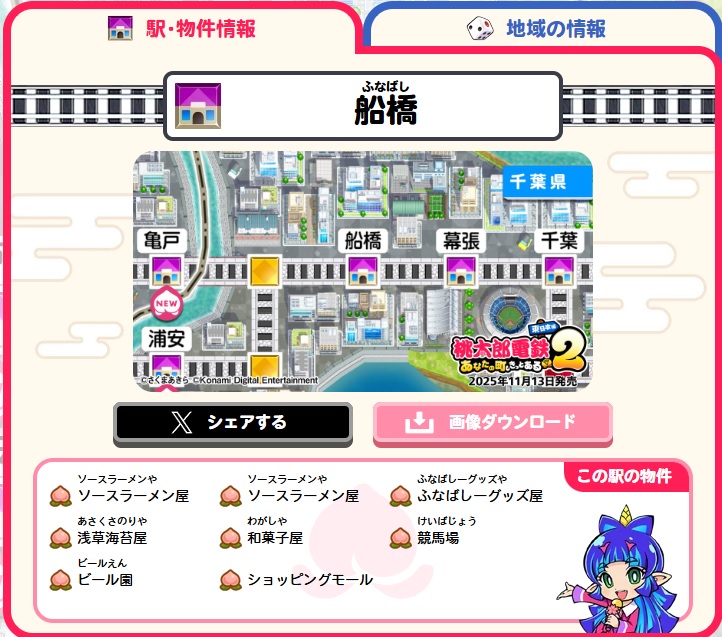Share this station via the シェアする button

point(232,422)
